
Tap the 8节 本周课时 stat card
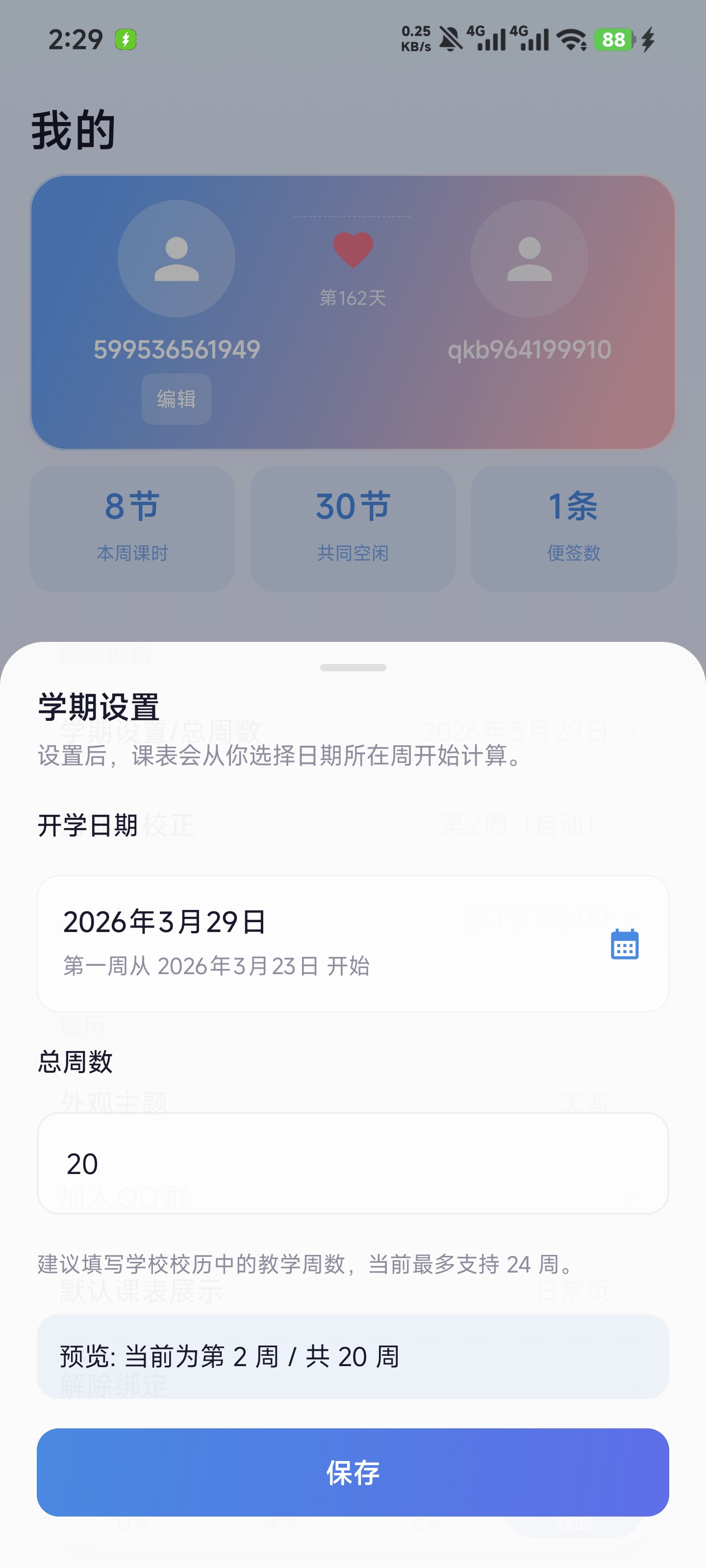click(131, 527)
